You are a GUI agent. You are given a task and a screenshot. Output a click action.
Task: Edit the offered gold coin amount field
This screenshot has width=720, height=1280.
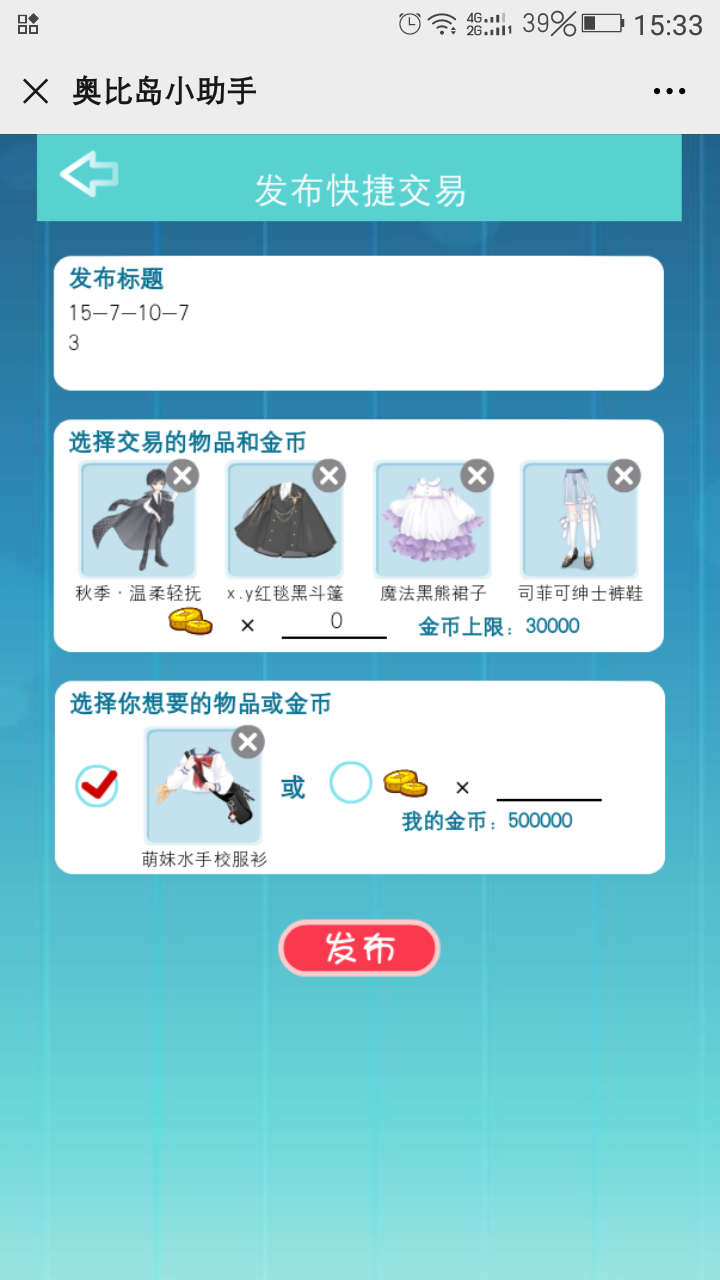(334, 623)
